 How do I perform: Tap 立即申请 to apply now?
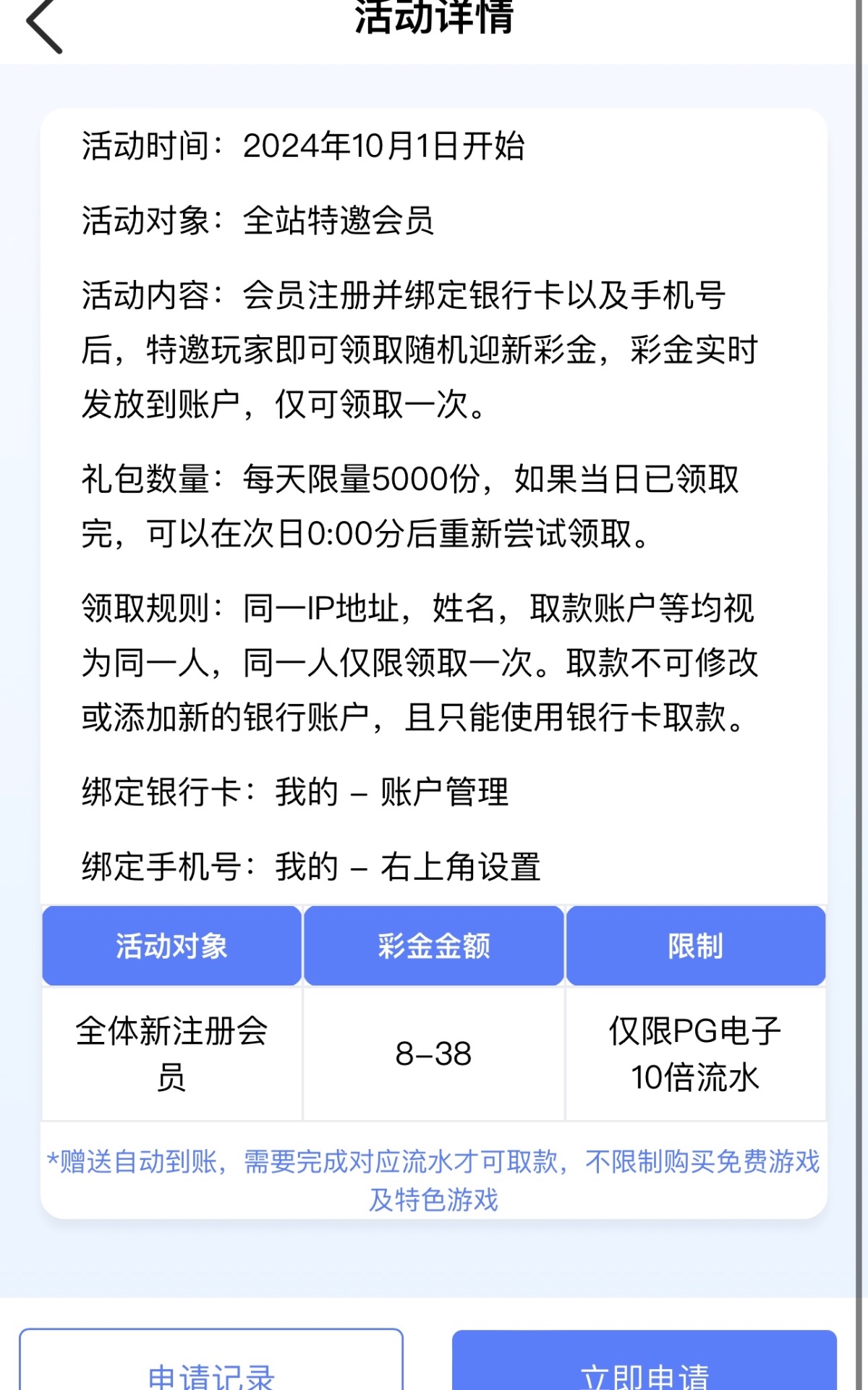click(x=644, y=1365)
